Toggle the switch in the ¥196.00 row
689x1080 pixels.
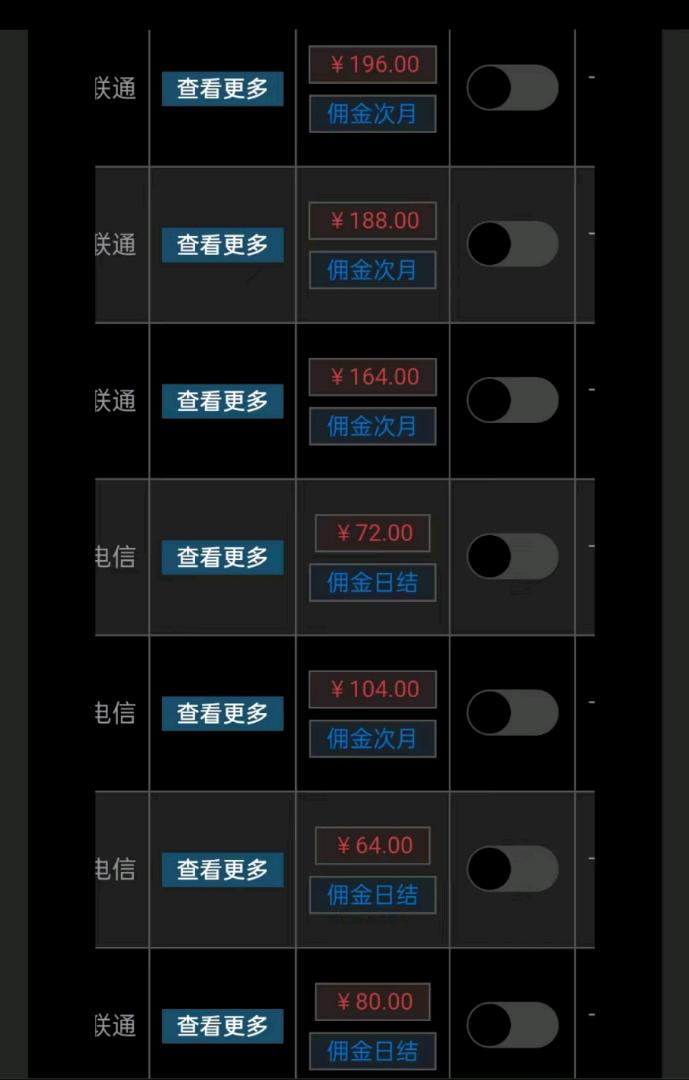[512, 88]
